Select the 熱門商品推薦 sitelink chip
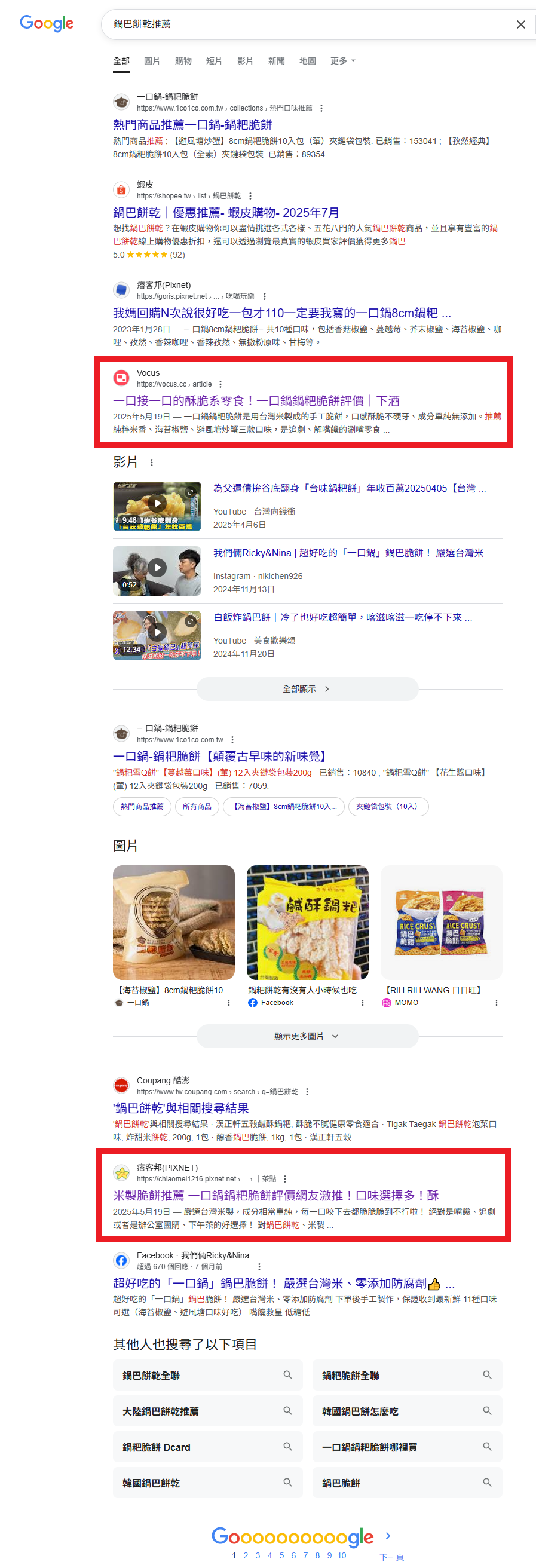The width and height of the screenshot is (536, 1568). coord(142,806)
